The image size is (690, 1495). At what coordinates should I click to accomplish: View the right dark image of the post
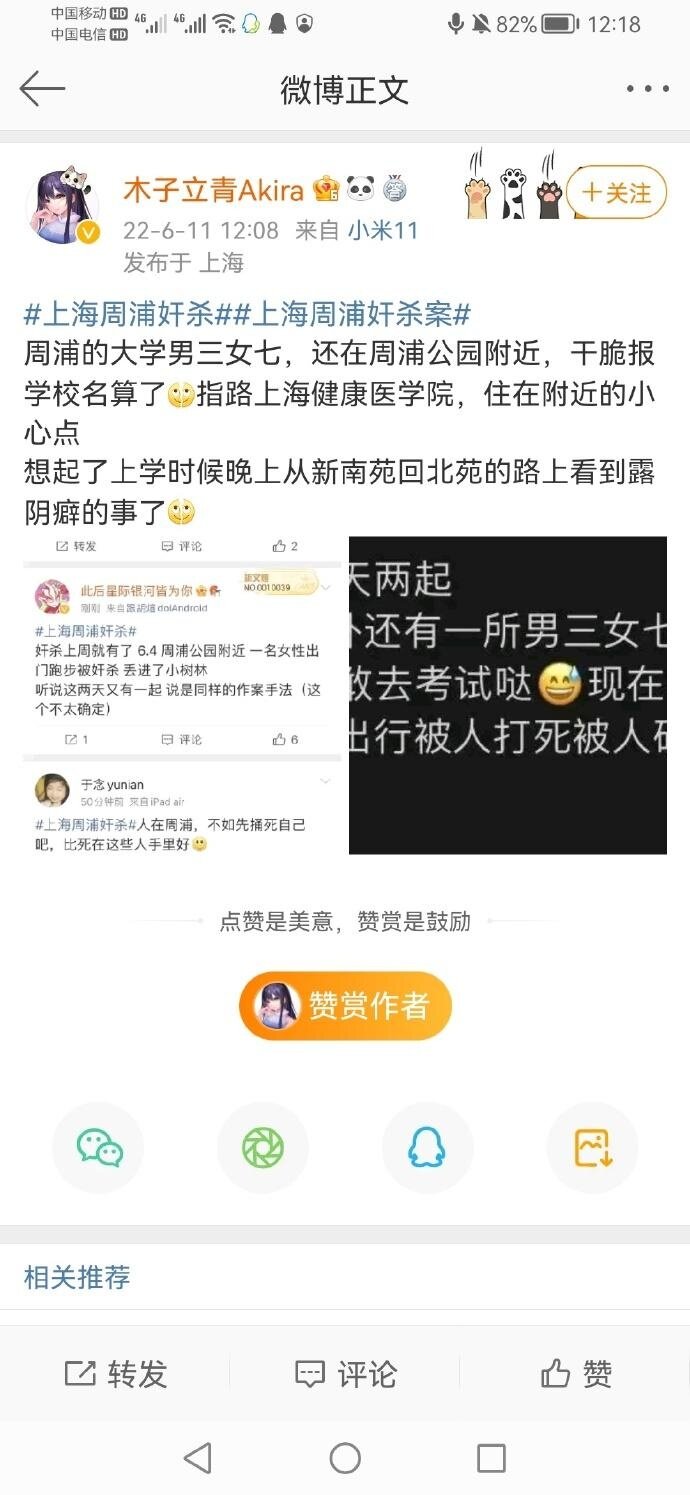coord(508,695)
